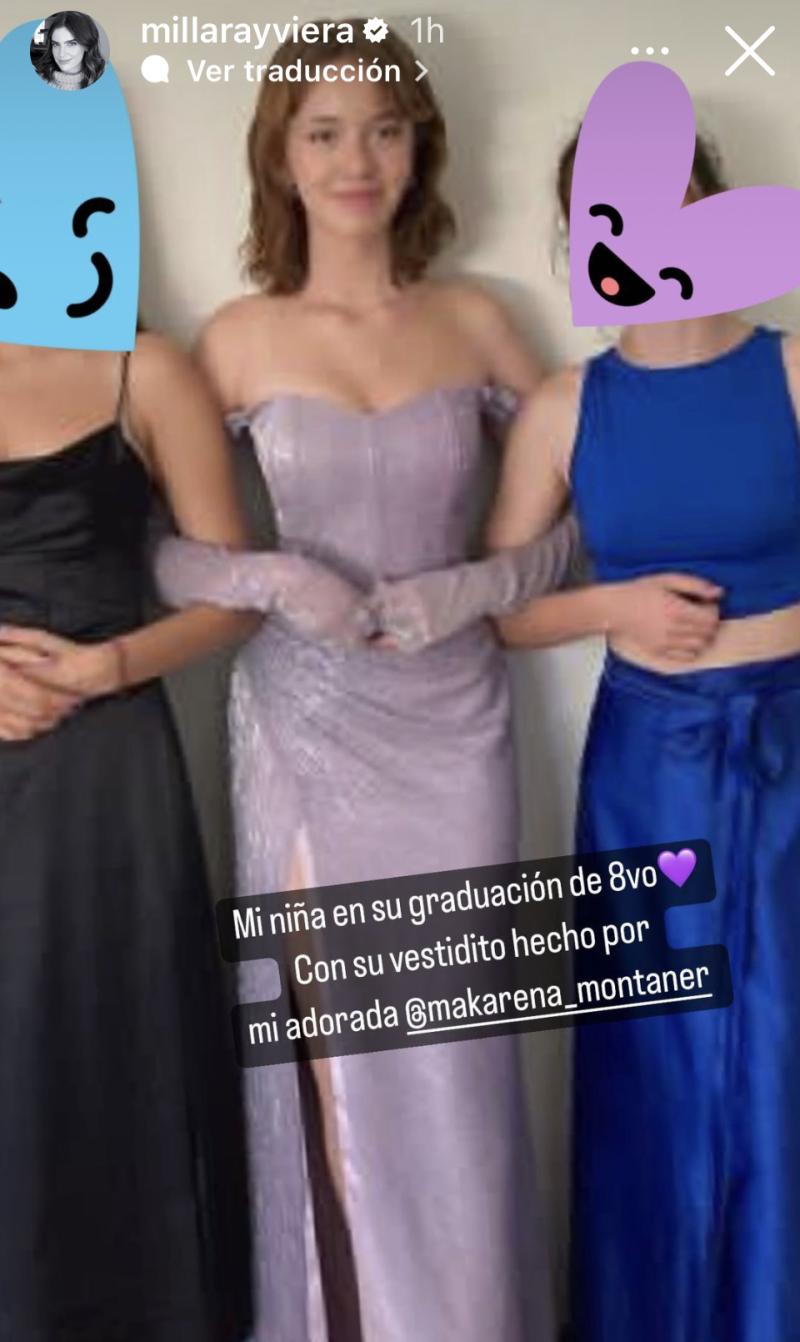Screen dimensions: 800x1342
Task: Tap Ver traducción to translate the story
Action: click(x=293, y=71)
